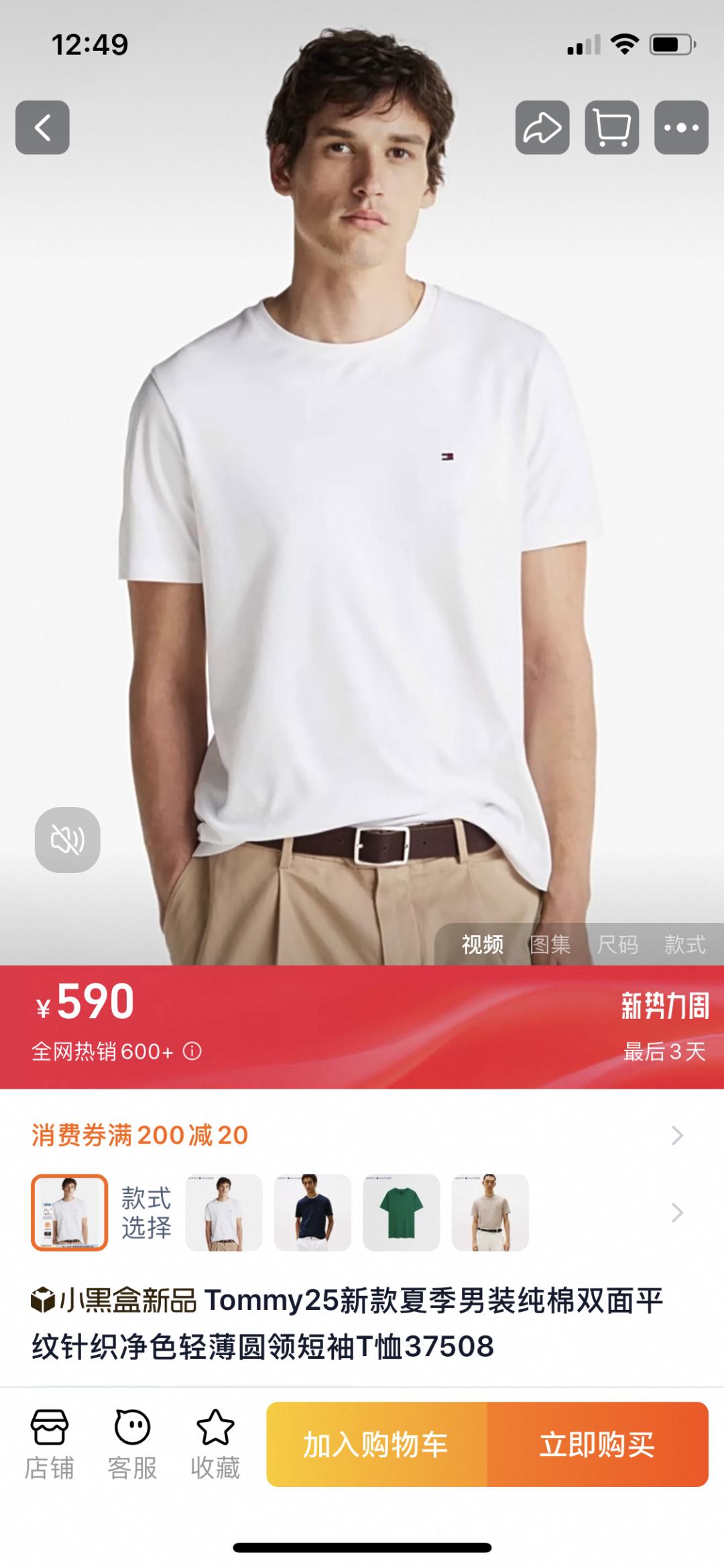Choose the beige T-shirt style

[x=490, y=1212]
